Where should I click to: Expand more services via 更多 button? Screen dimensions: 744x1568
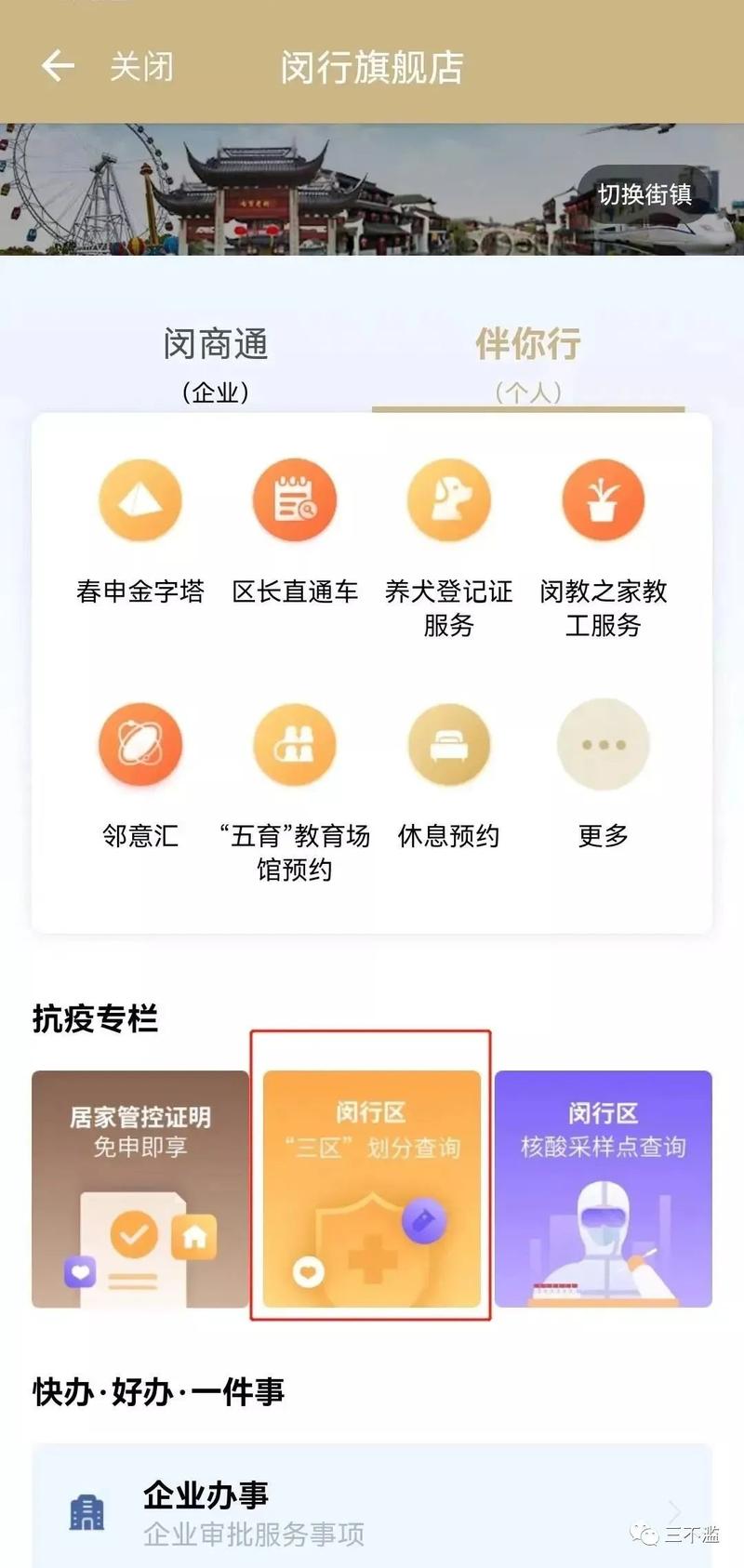pyautogui.click(x=603, y=744)
